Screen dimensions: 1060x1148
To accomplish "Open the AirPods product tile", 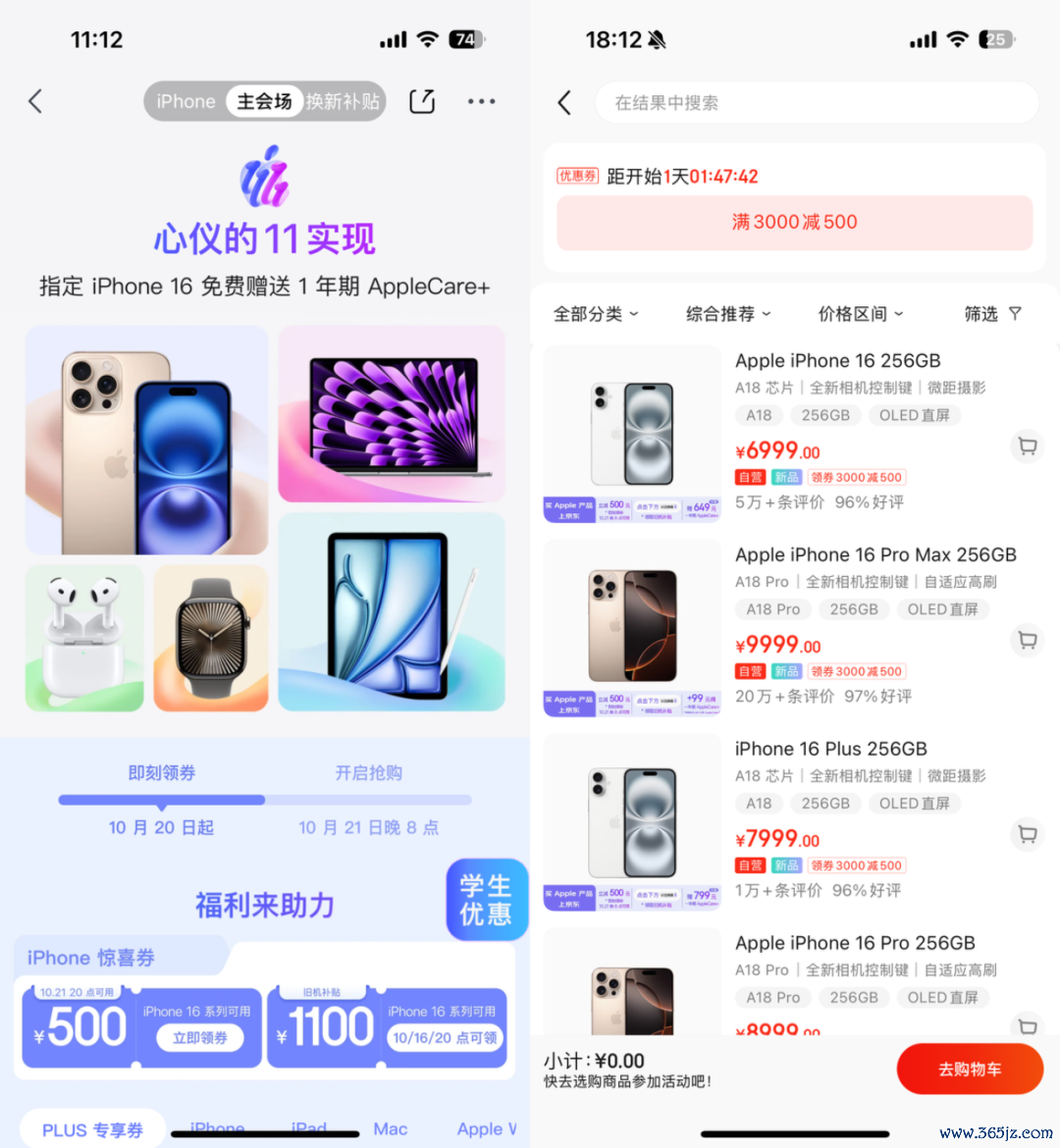I will point(84,638).
